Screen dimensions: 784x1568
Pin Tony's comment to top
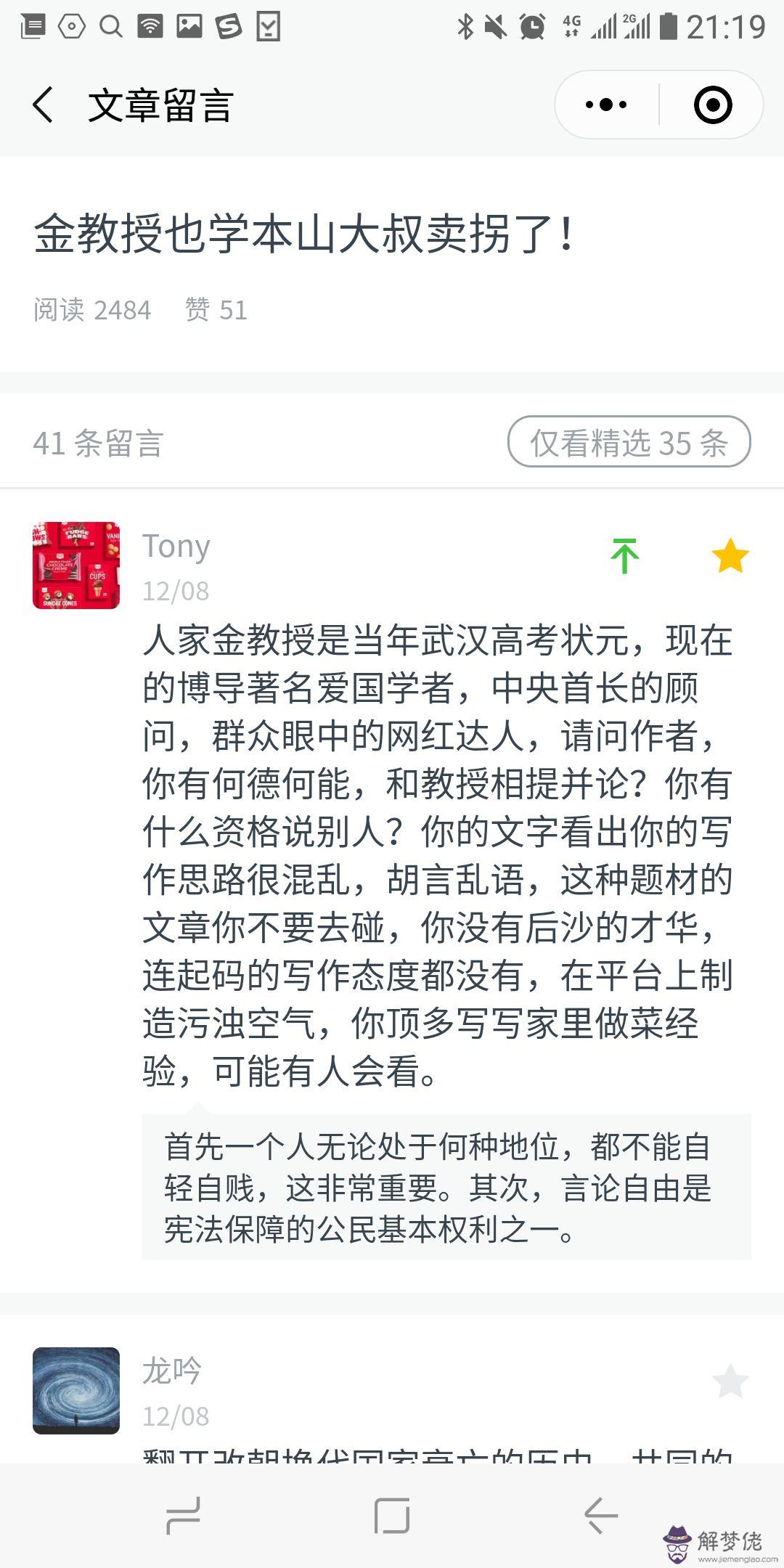coord(624,557)
